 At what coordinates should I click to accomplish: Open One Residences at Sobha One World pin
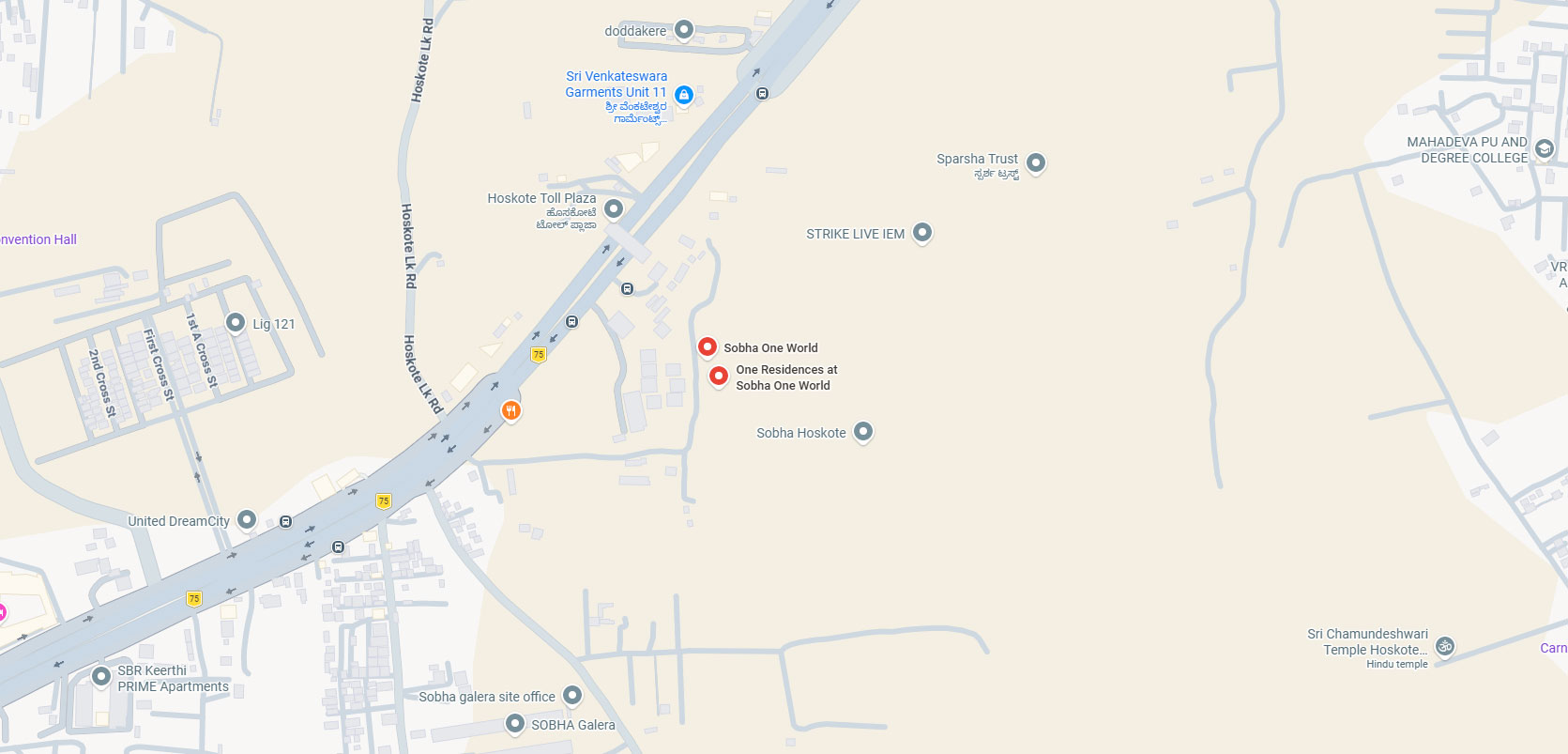click(x=719, y=377)
